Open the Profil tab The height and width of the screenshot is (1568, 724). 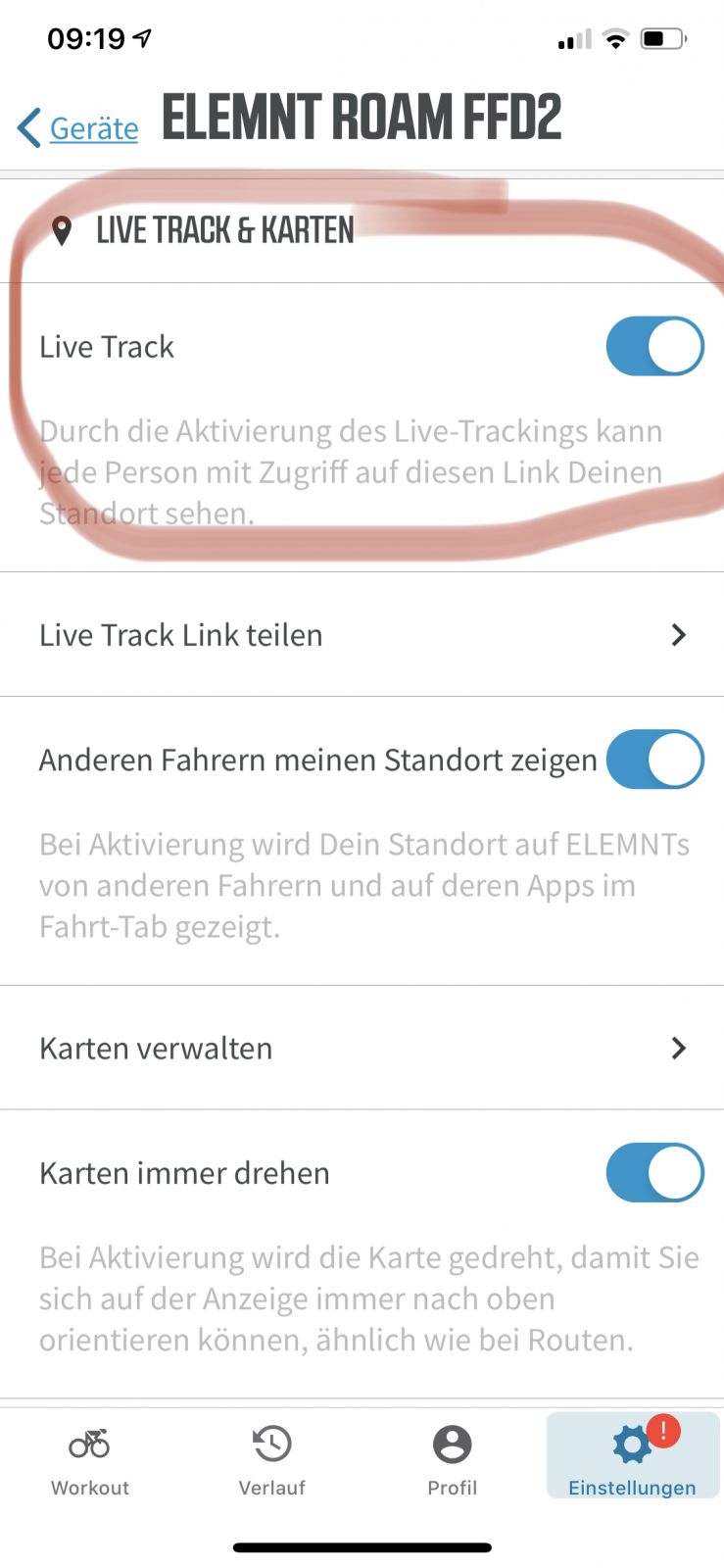[452, 1460]
